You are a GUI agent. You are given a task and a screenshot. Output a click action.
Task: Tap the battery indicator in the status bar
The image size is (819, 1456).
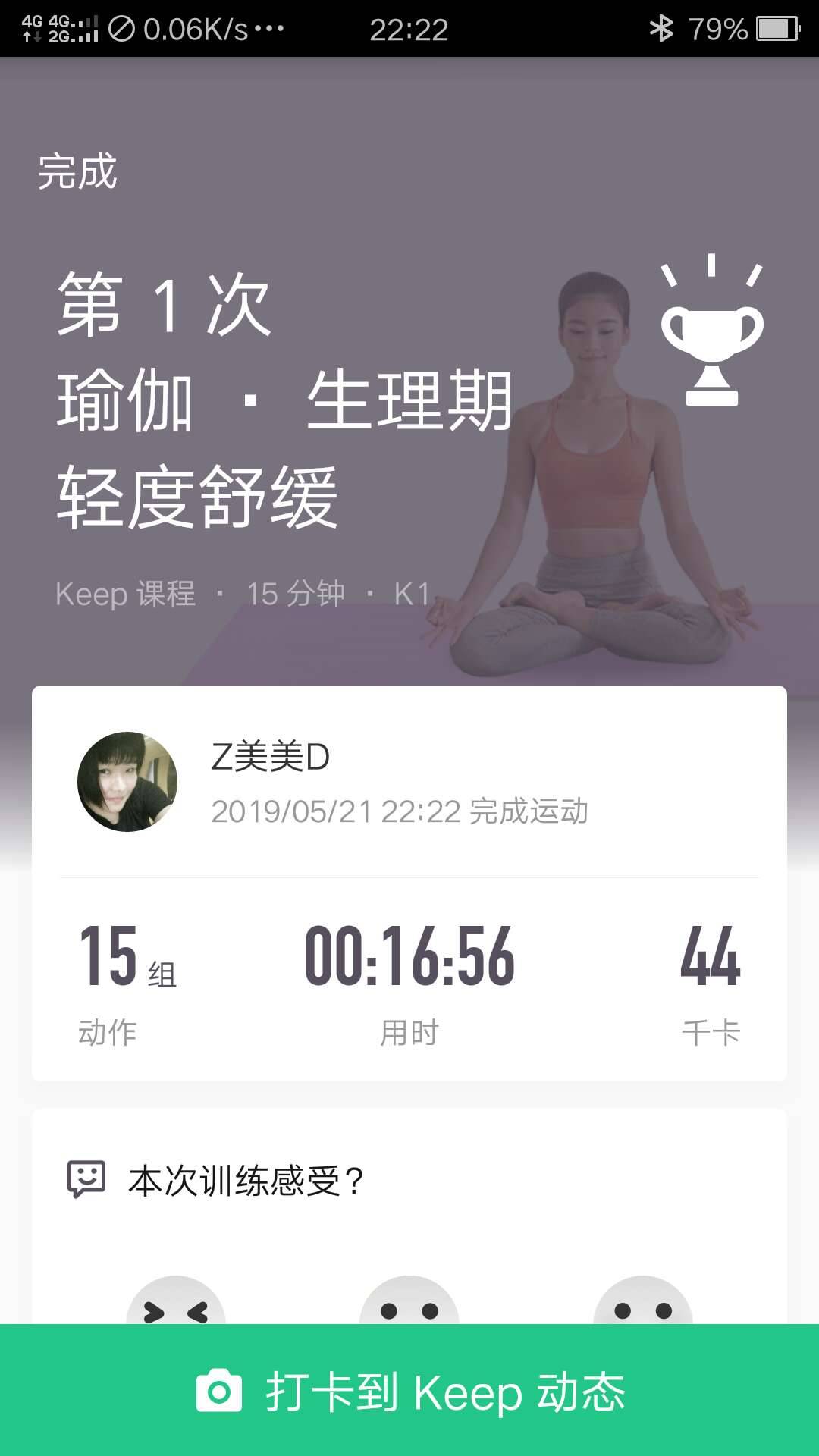(x=779, y=29)
